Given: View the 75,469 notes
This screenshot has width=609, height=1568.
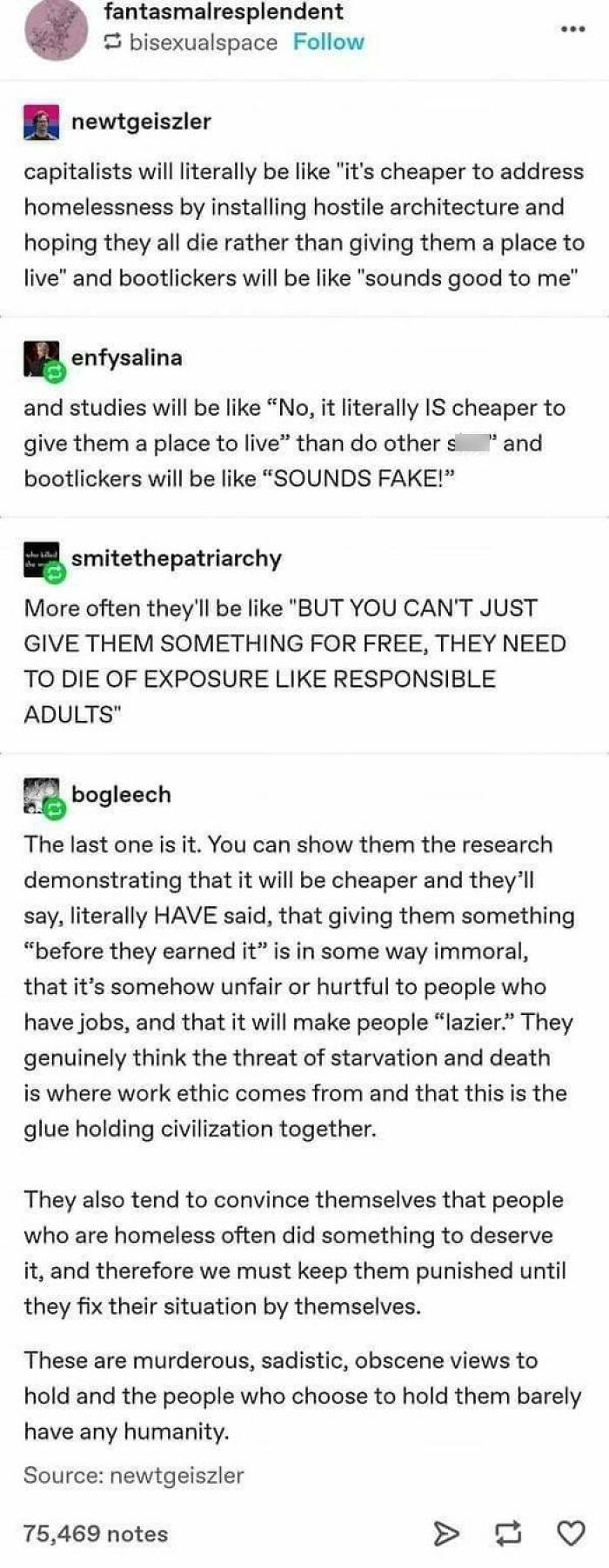Looking at the screenshot, I should 96,1533.
